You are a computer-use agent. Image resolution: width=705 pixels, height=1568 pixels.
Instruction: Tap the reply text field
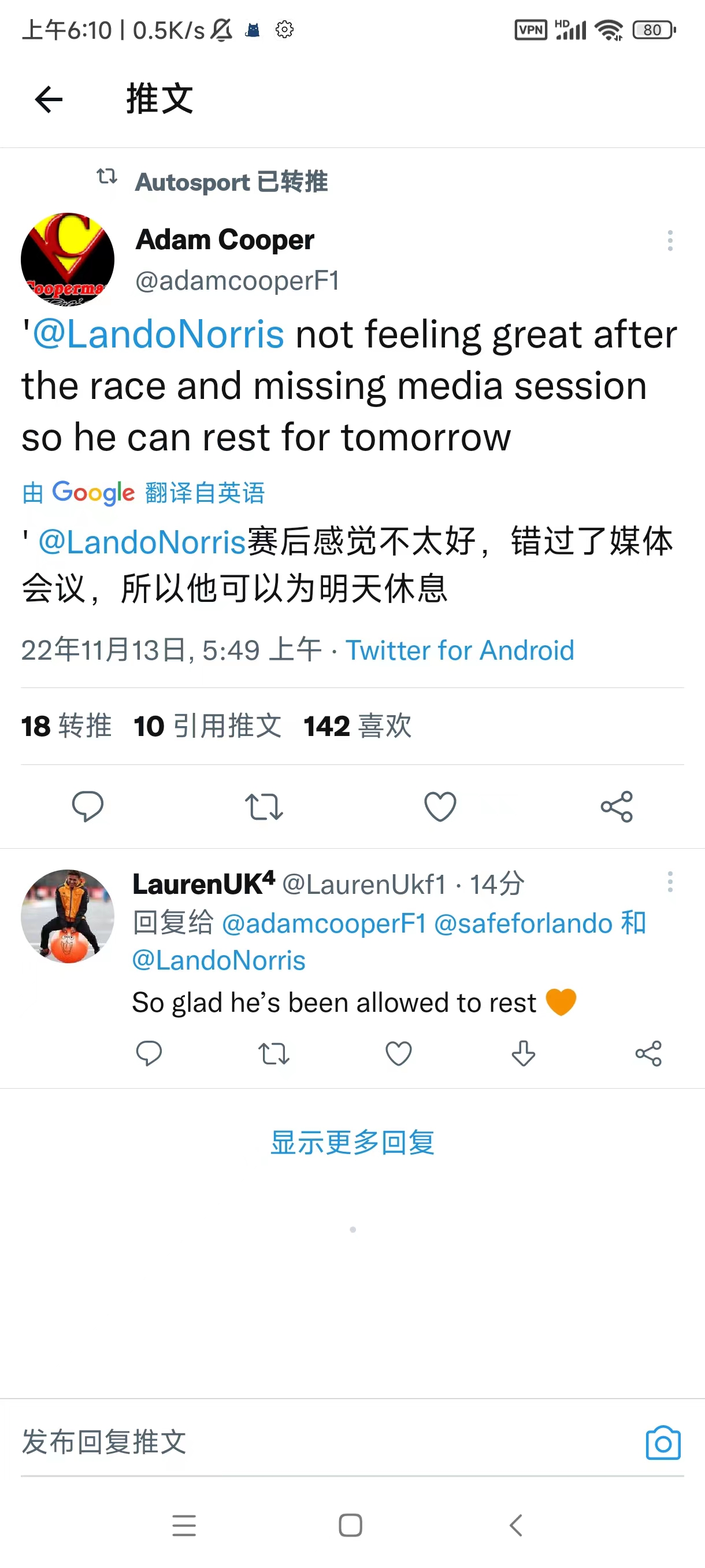pos(328,1443)
